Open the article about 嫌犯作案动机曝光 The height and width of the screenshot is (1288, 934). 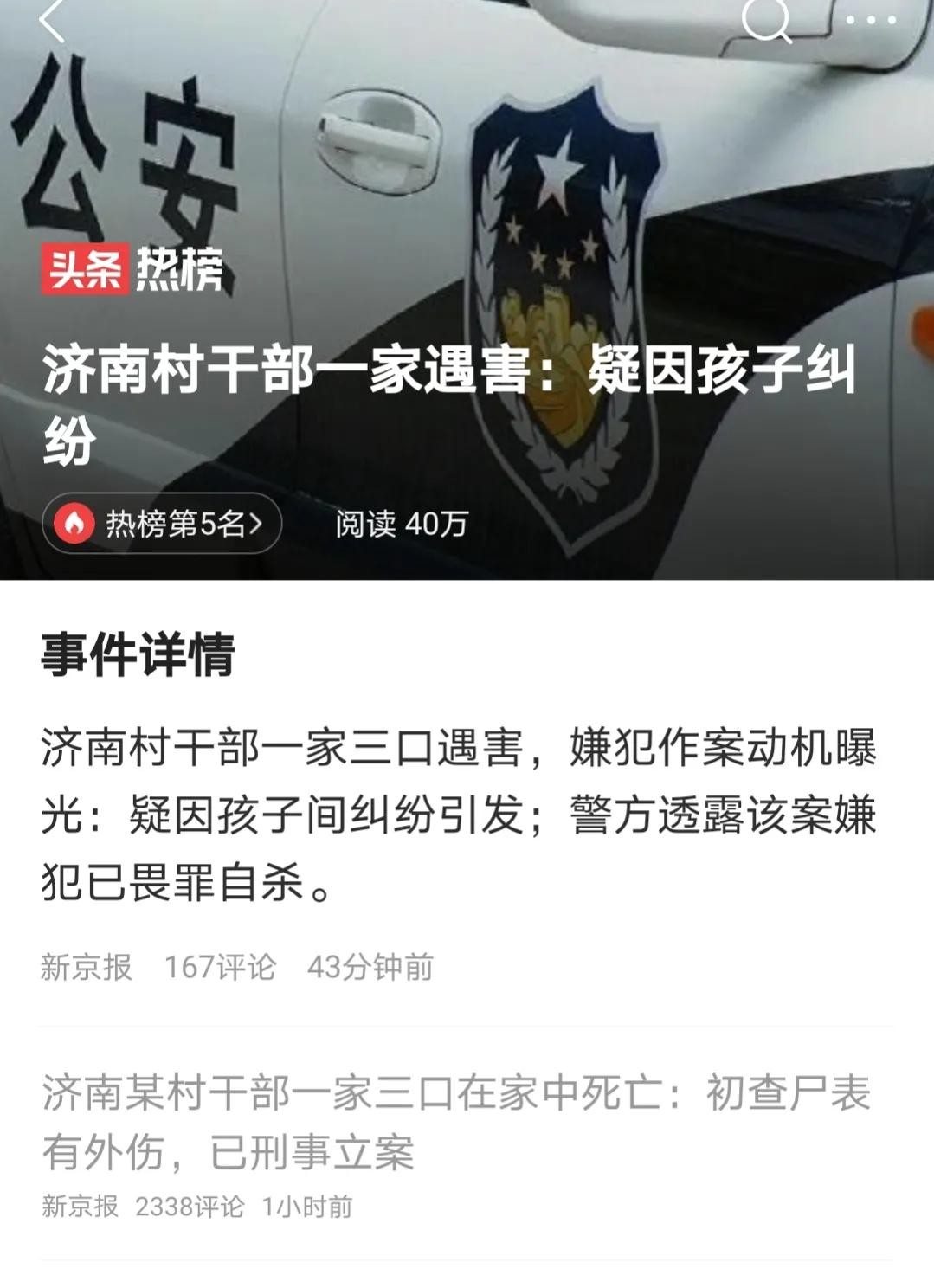(459, 815)
